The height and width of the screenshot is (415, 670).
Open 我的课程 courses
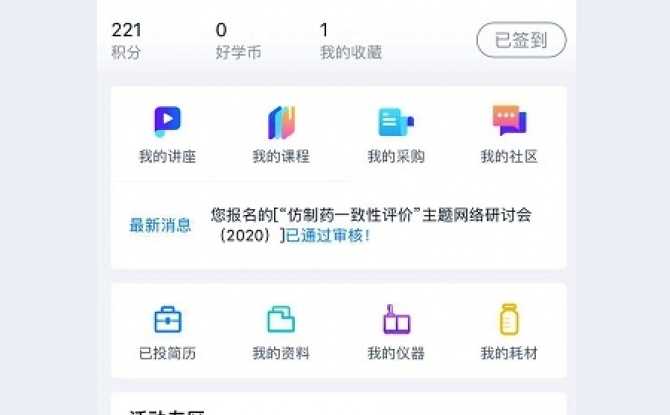click(x=281, y=134)
